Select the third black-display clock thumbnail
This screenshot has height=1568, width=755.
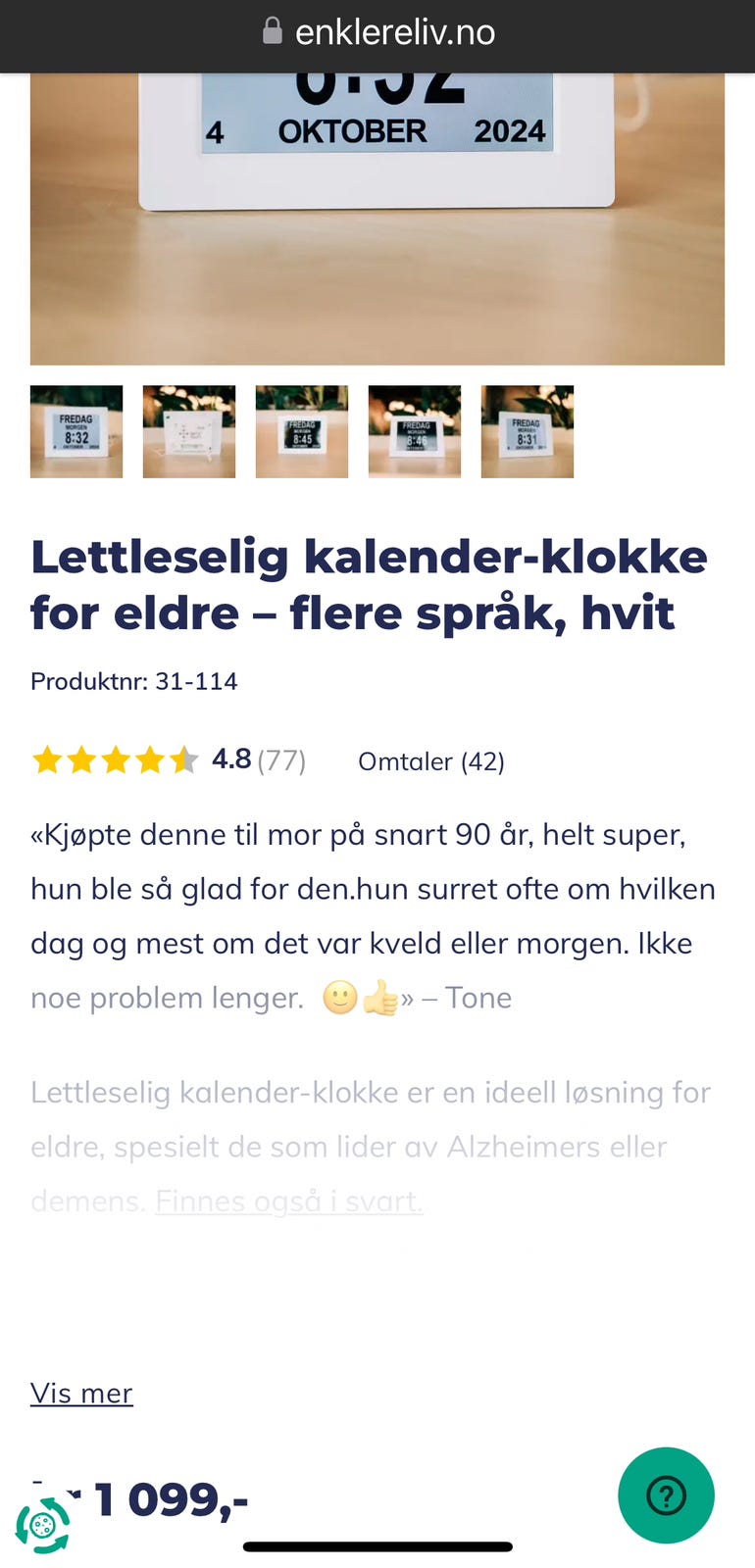301,431
